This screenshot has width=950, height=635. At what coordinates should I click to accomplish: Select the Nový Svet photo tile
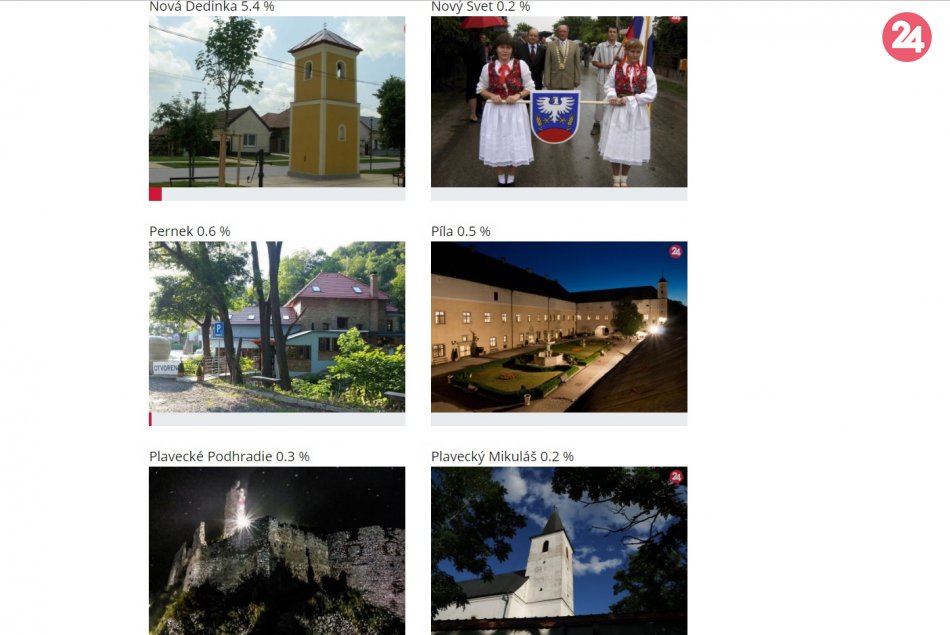click(559, 101)
